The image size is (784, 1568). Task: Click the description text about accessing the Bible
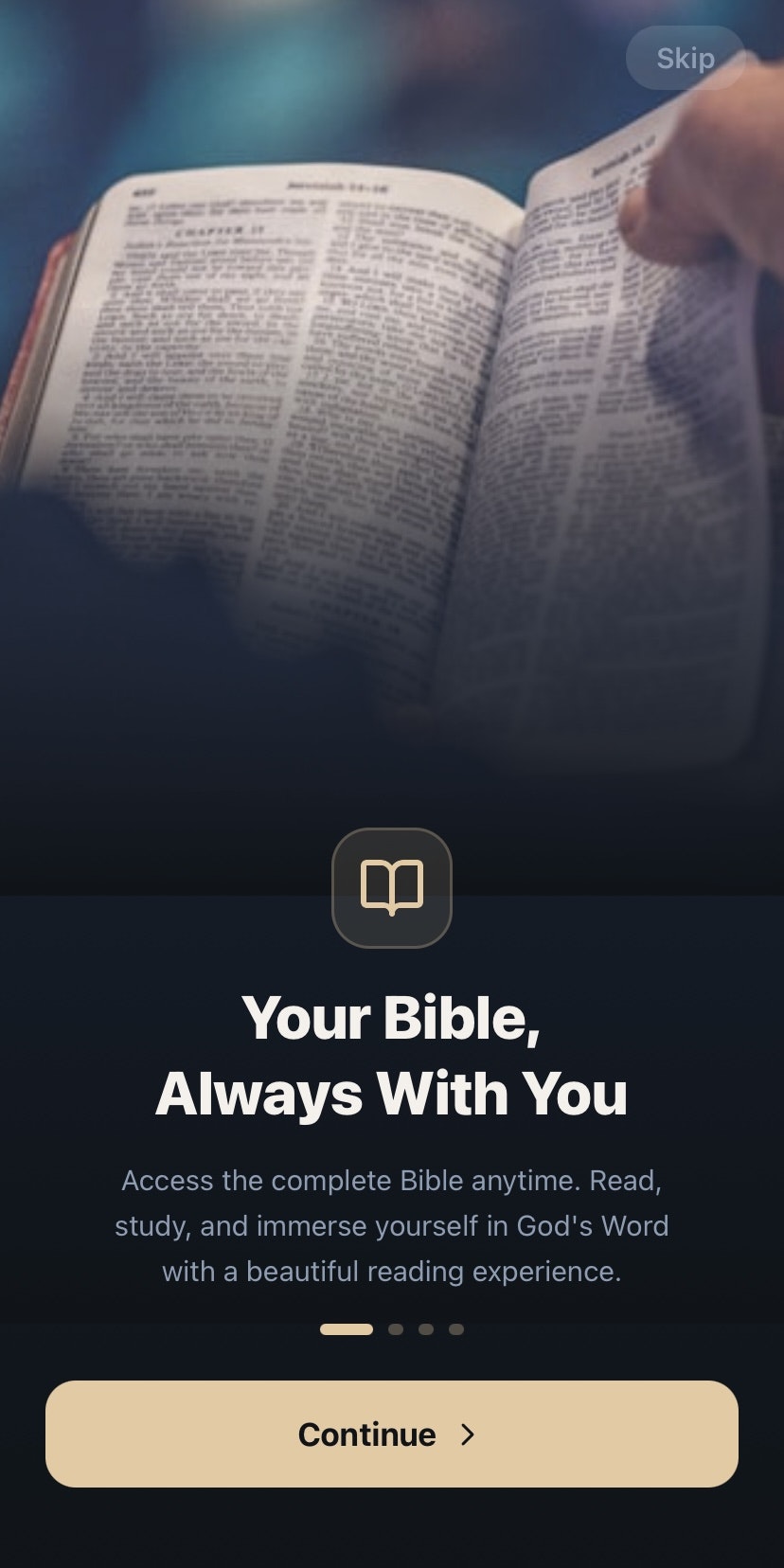pyautogui.click(x=392, y=1225)
